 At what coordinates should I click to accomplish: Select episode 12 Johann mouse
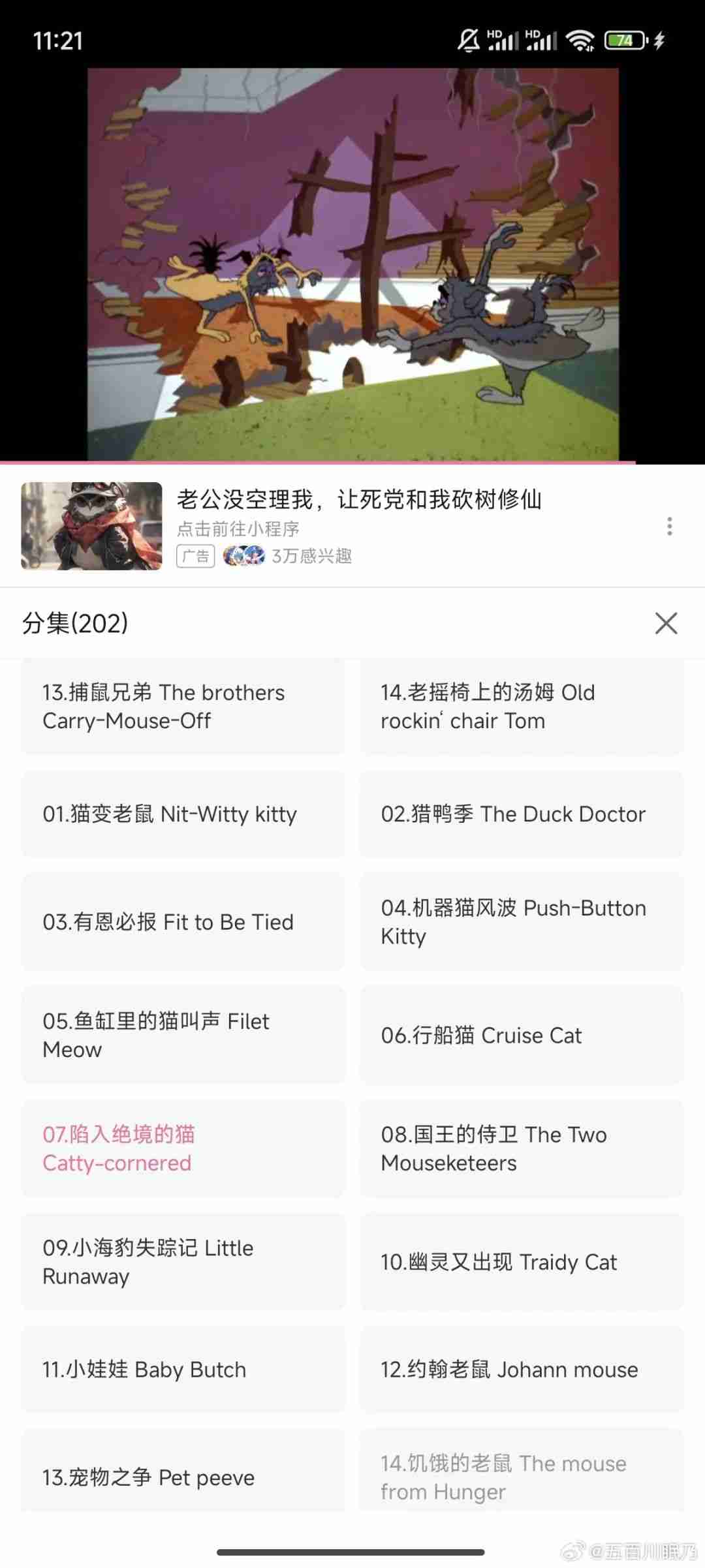coord(521,1370)
